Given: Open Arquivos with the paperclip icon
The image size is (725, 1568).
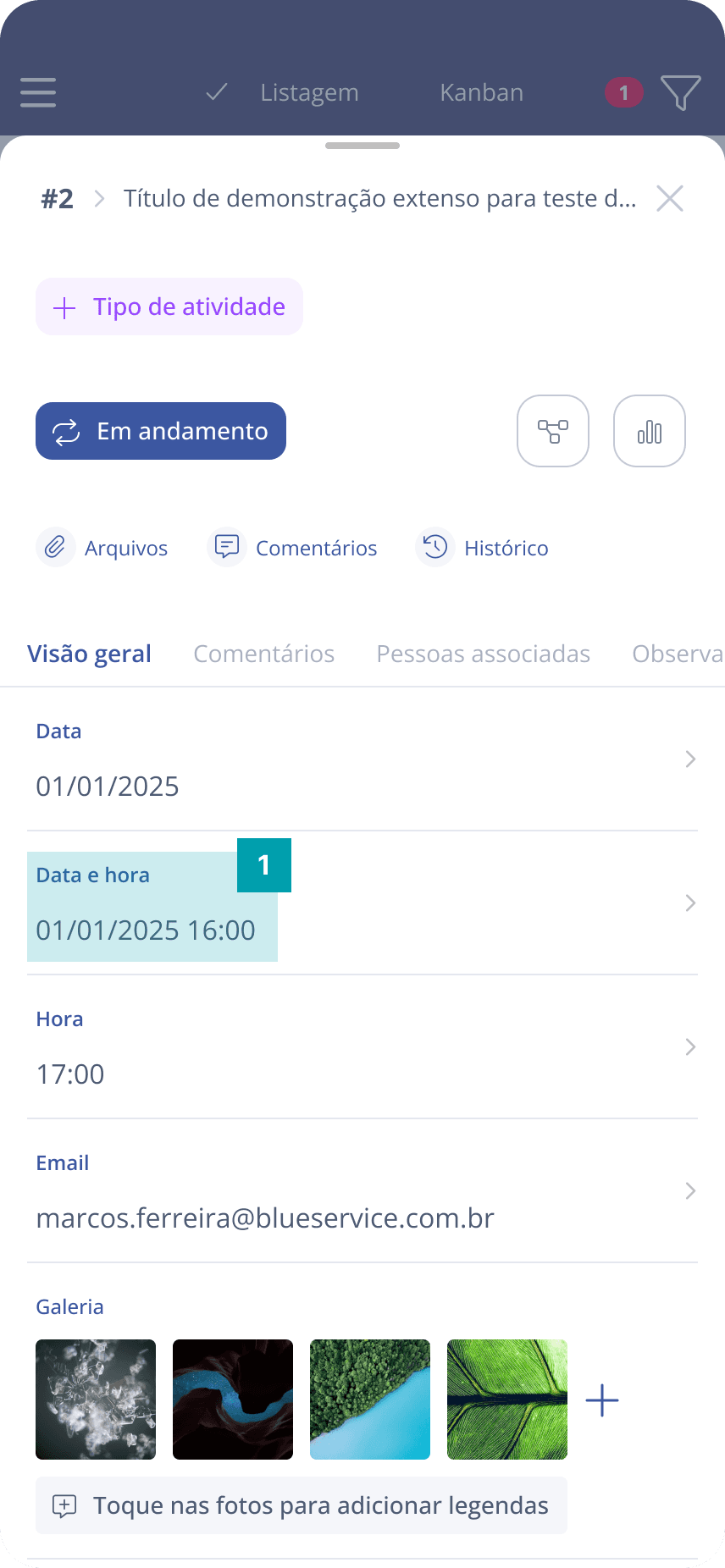Looking at the screenshot, I should [x=102, y=547].
